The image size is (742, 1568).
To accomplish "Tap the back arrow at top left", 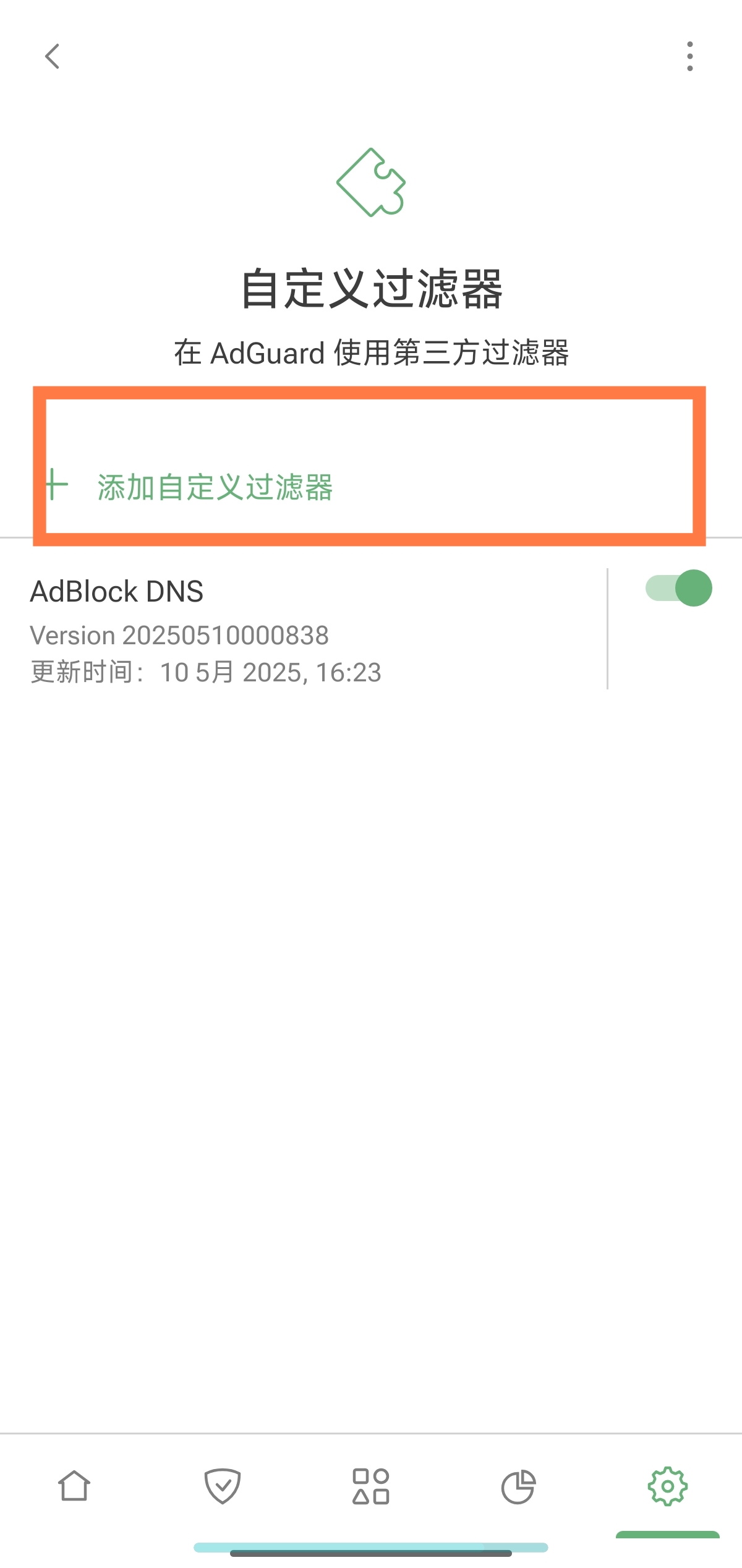I will pyautogui.click(x=52, y=57).
